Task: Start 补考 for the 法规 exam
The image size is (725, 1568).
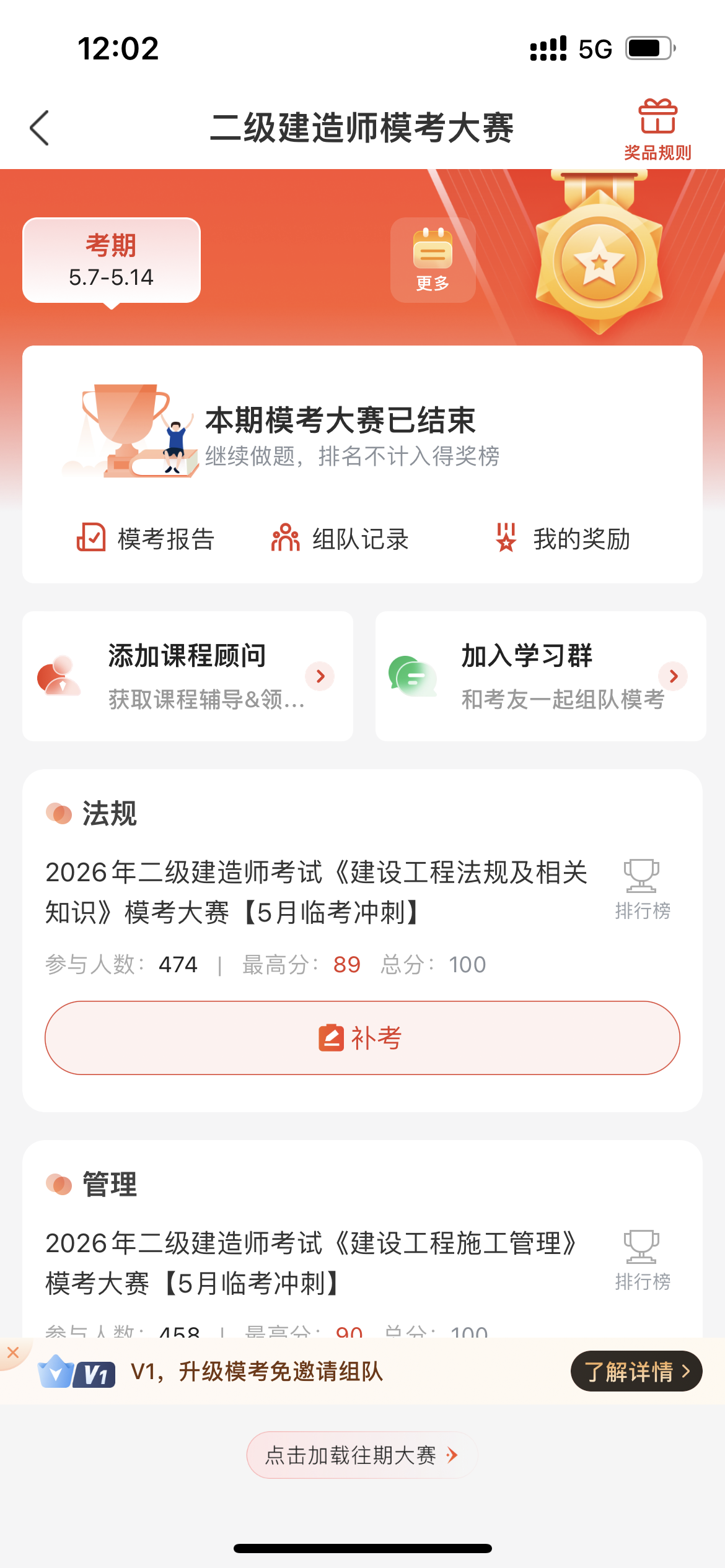Action: click(362, 1038)
